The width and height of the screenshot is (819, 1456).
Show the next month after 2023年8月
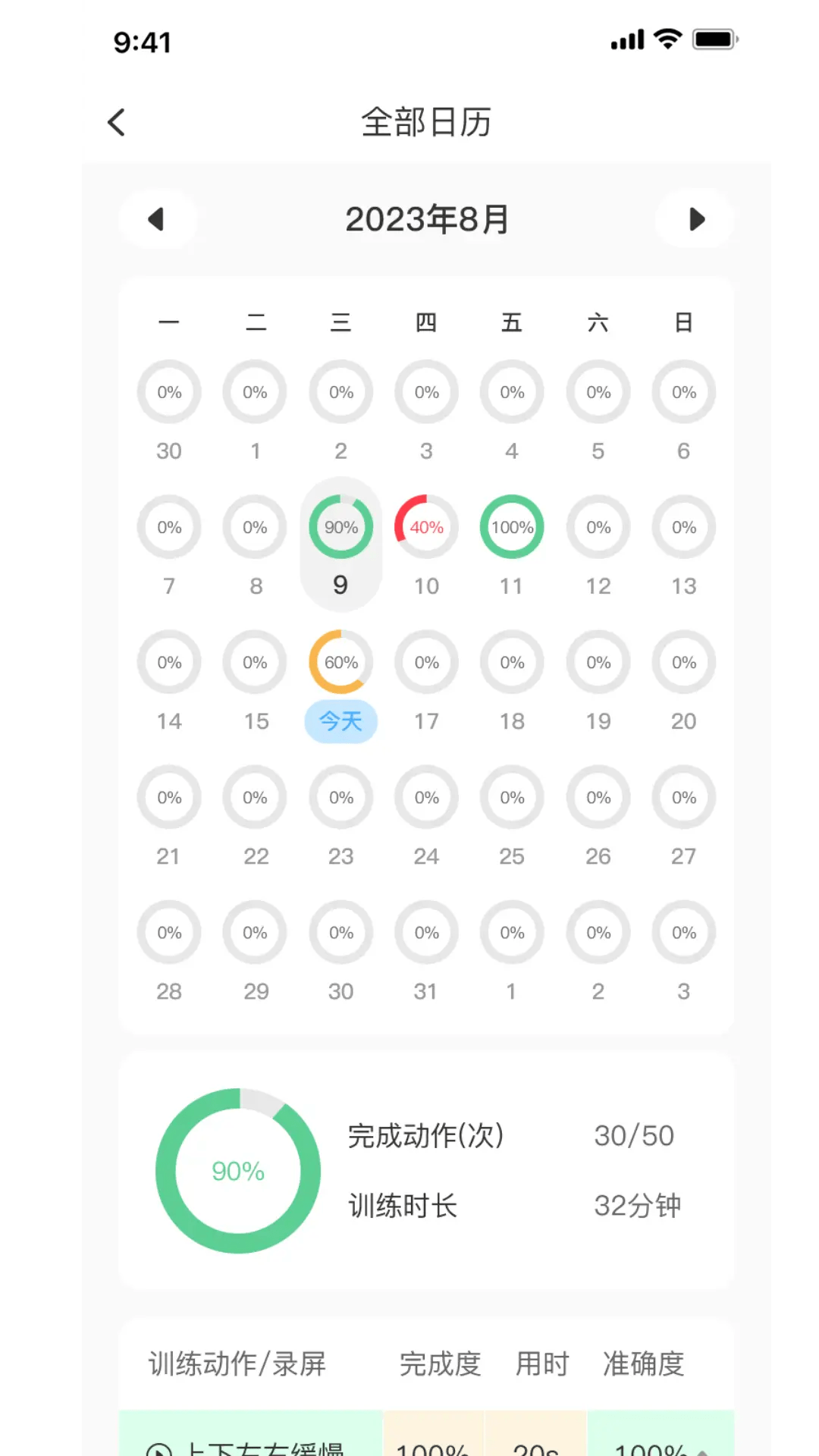pos(695,219)
